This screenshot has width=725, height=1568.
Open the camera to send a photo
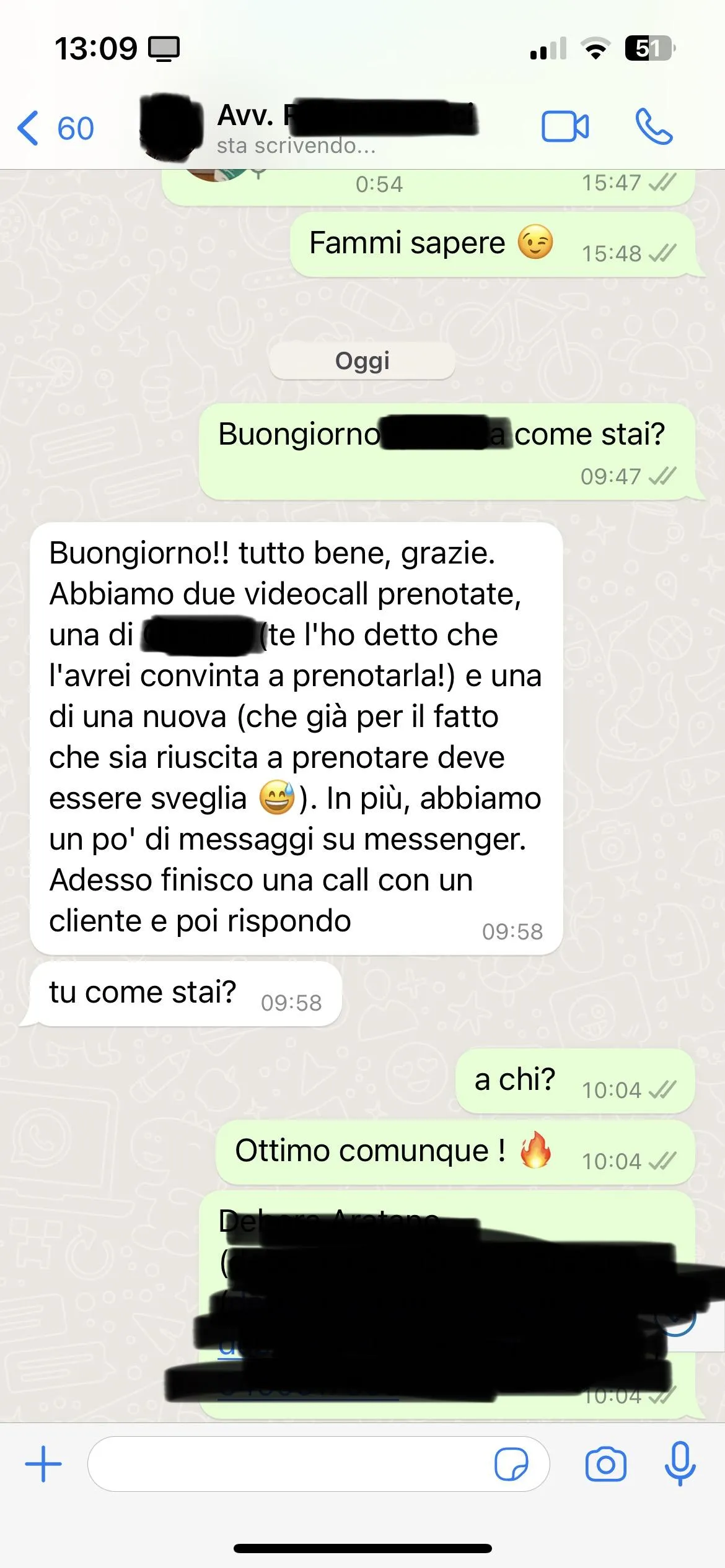[605, 1464]
